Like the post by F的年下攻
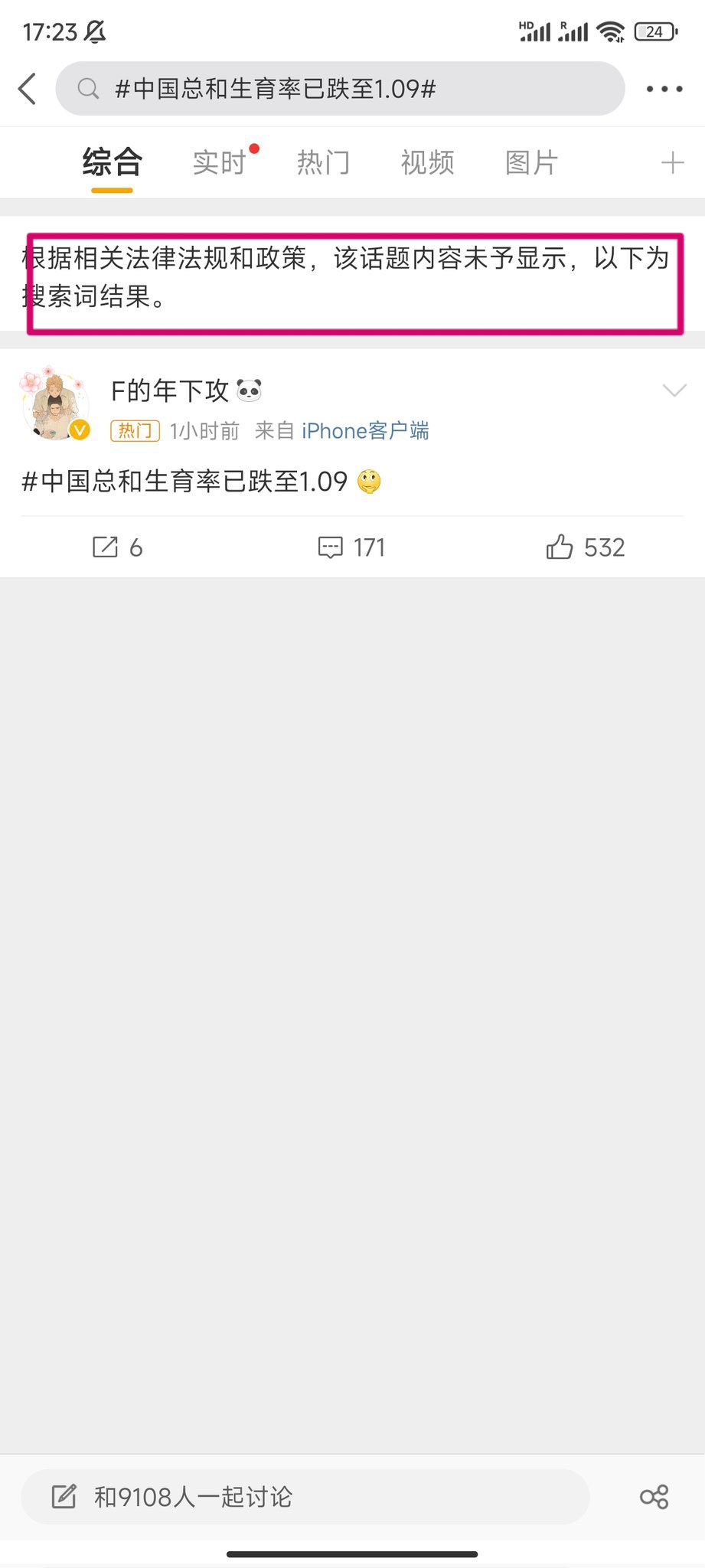Screen dimensions: 705x1568 click(x=586, y=547)
